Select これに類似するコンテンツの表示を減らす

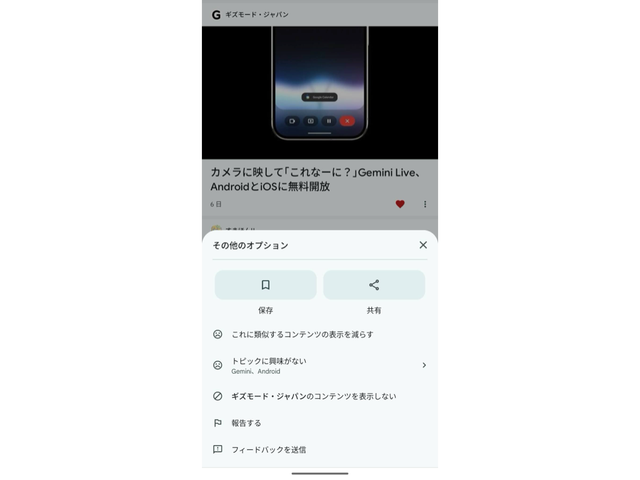pyautogui.click(x=302, y=334)
